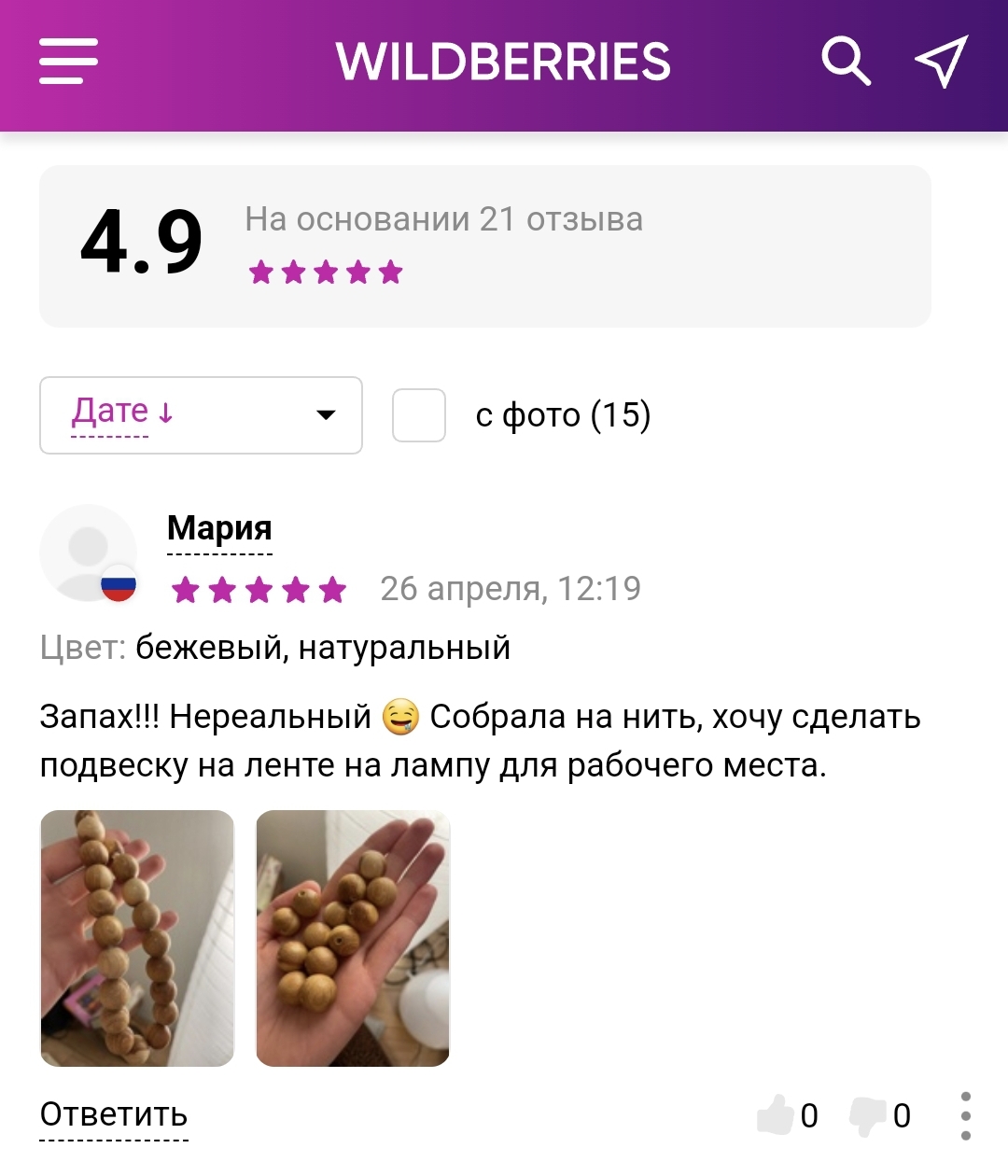The height and width of the screenshot is (1176, 1008).
Task: Check the с фото (15) checkbox
Action: pos(419,415)
